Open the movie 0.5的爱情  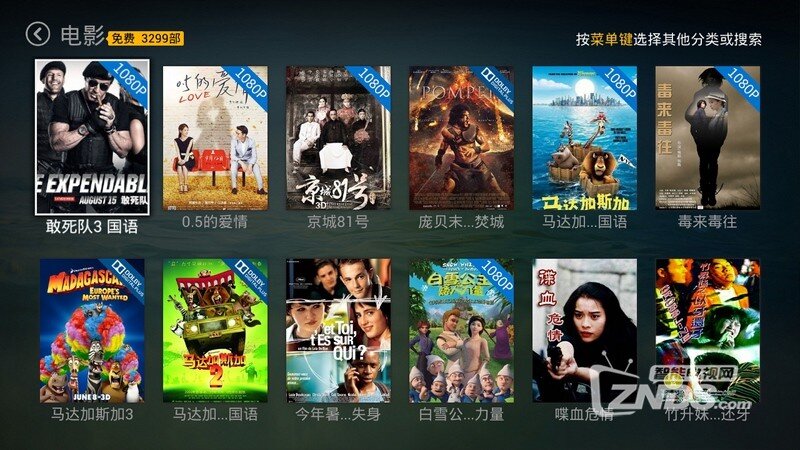215,138
